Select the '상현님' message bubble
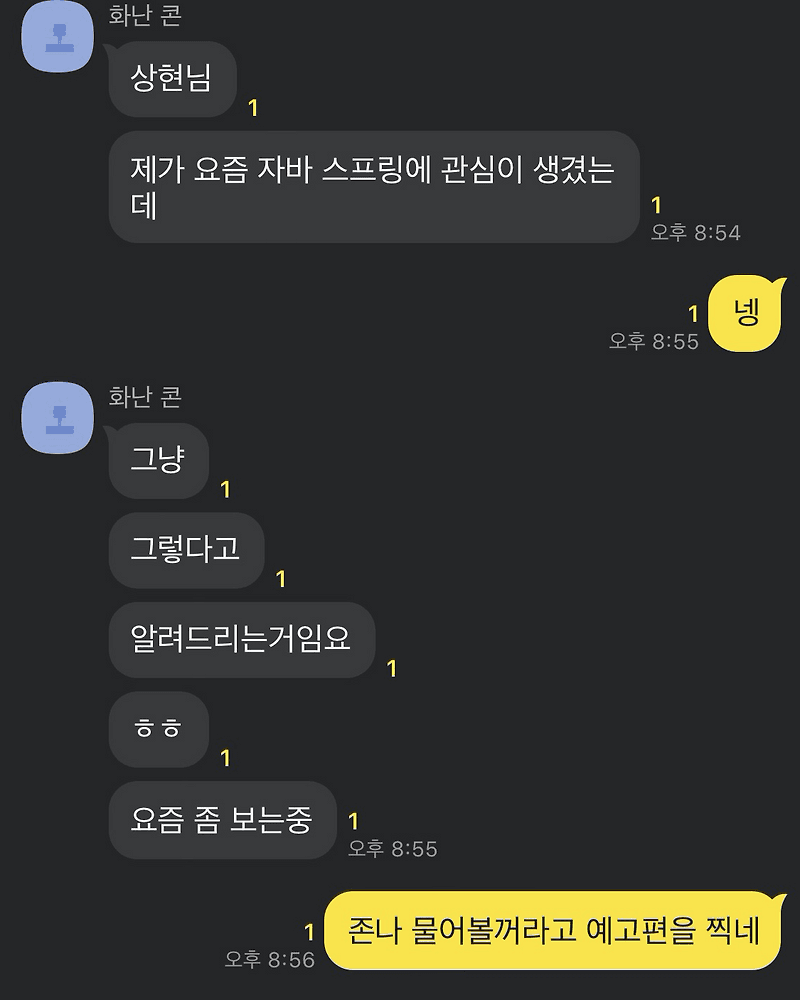This screenshot has height=1000, width=800. click(171, 81)
